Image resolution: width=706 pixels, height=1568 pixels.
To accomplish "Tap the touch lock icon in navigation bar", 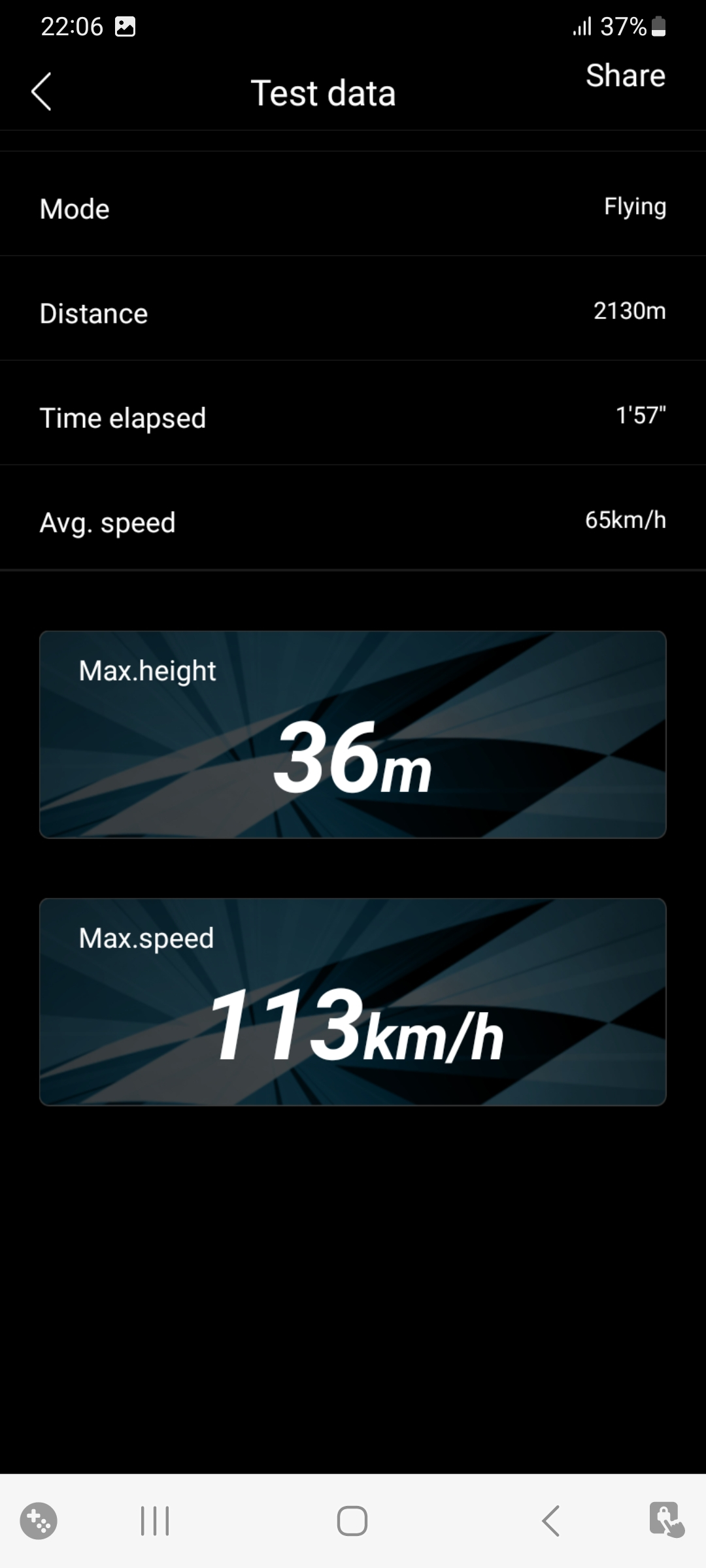I will tap(666, 1520).
